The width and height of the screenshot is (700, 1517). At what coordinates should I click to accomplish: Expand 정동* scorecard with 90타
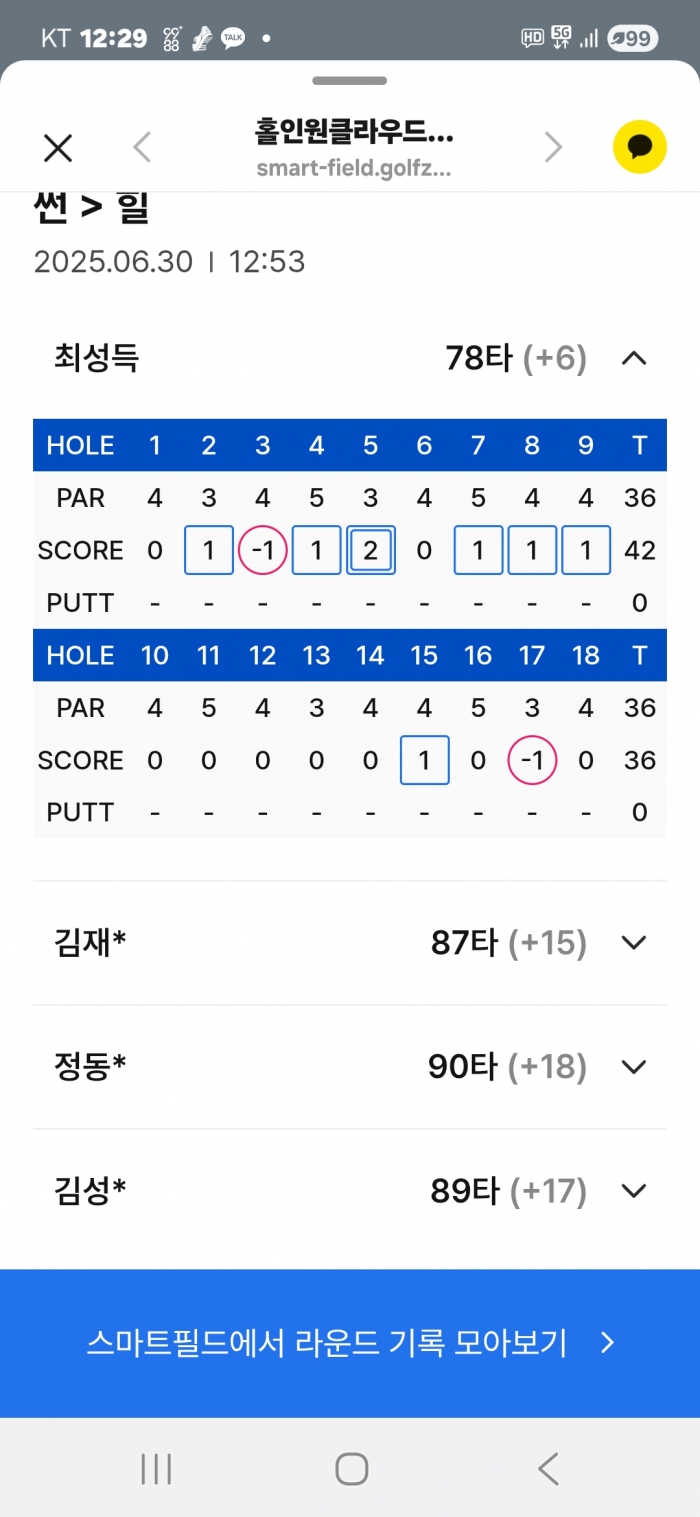[634, 1066]
